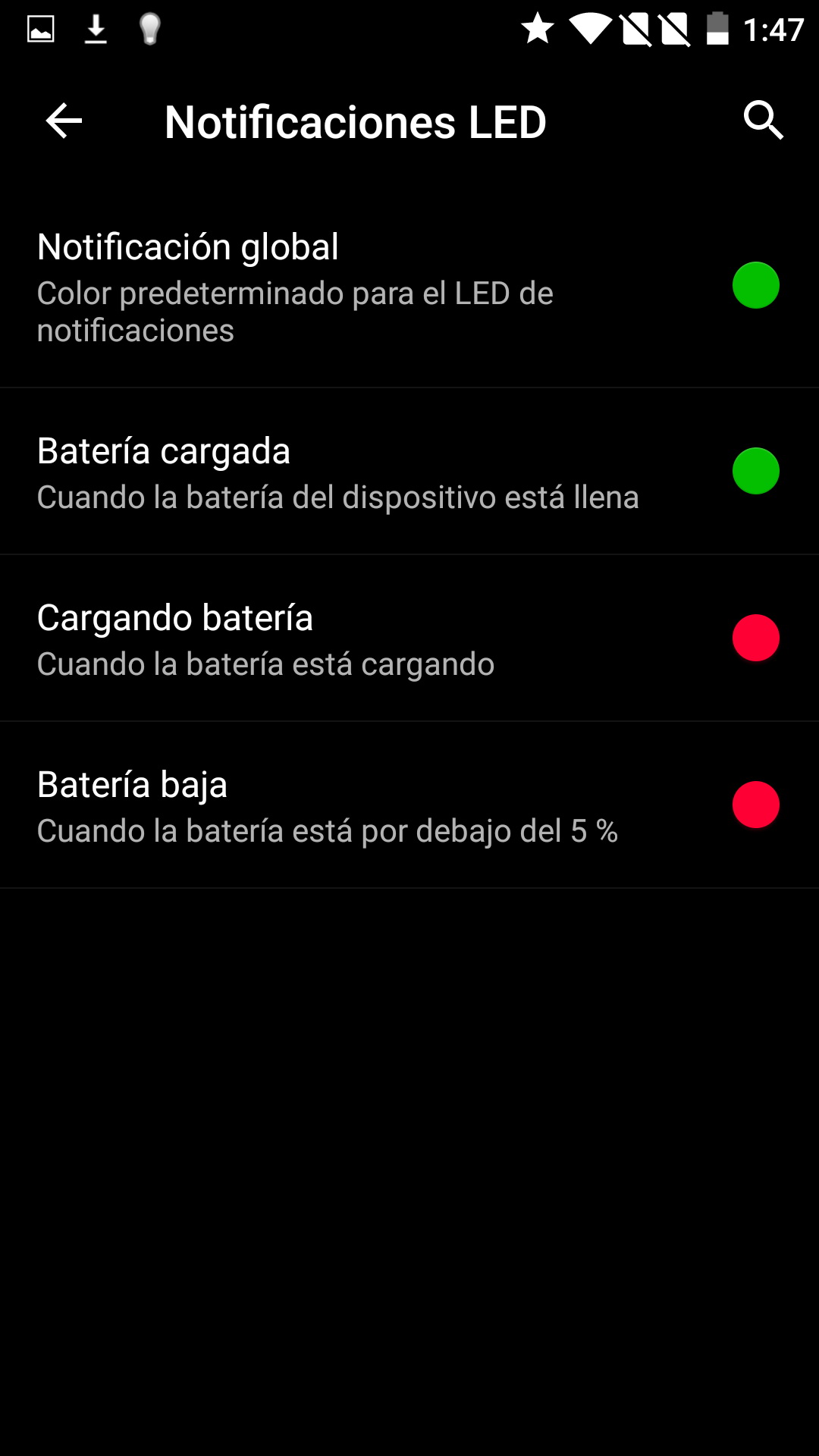
Task: Open the Notificación global color setting
Action: pyautogui.click(x=409, y=288)
